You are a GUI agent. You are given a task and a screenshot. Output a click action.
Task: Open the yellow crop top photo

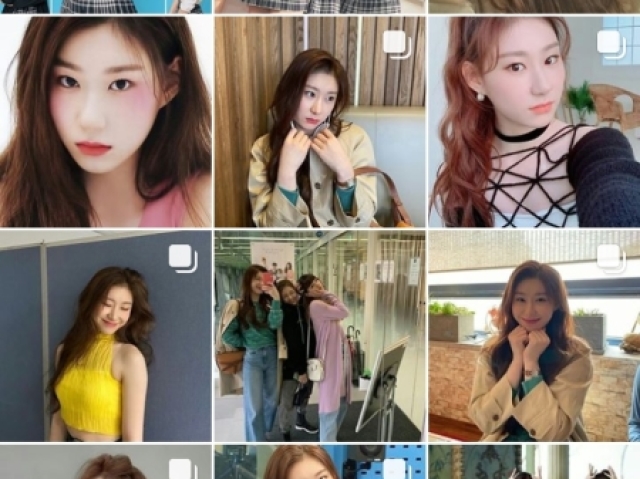pyautogui.click(x=105, y=336)
